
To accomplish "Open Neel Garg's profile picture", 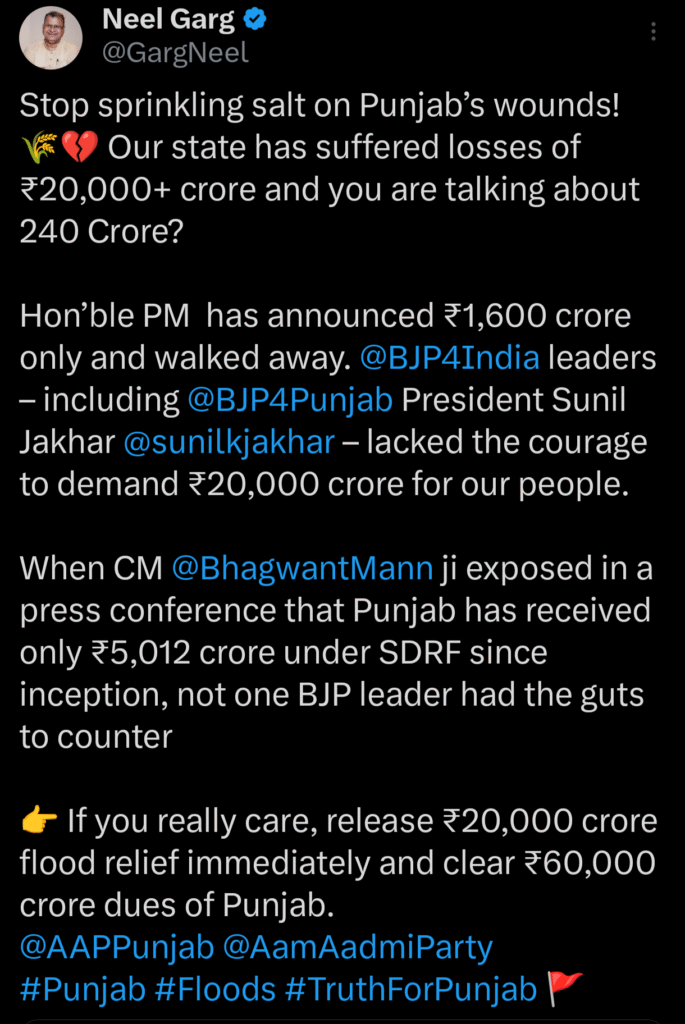I will (50, 38).
